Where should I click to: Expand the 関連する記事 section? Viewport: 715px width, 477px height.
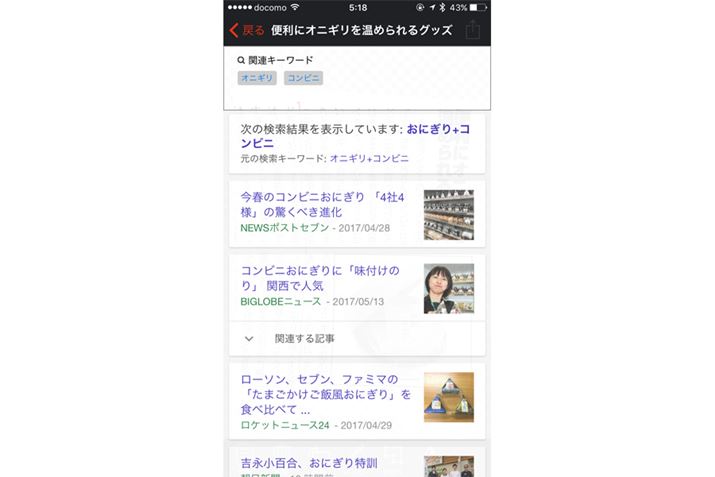(304, 338)
